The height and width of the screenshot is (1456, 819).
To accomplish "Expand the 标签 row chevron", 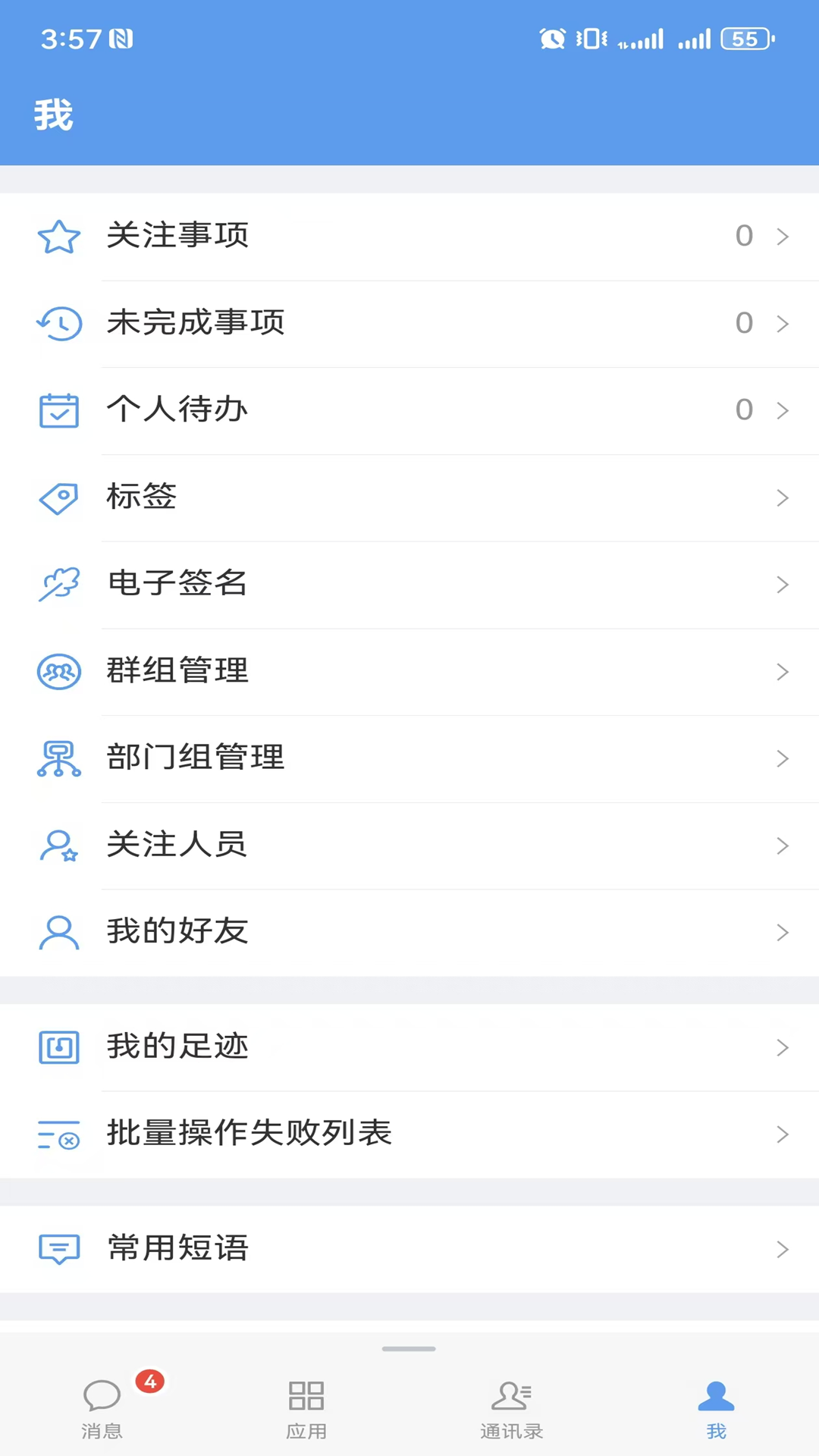I will tap(783, 498).
